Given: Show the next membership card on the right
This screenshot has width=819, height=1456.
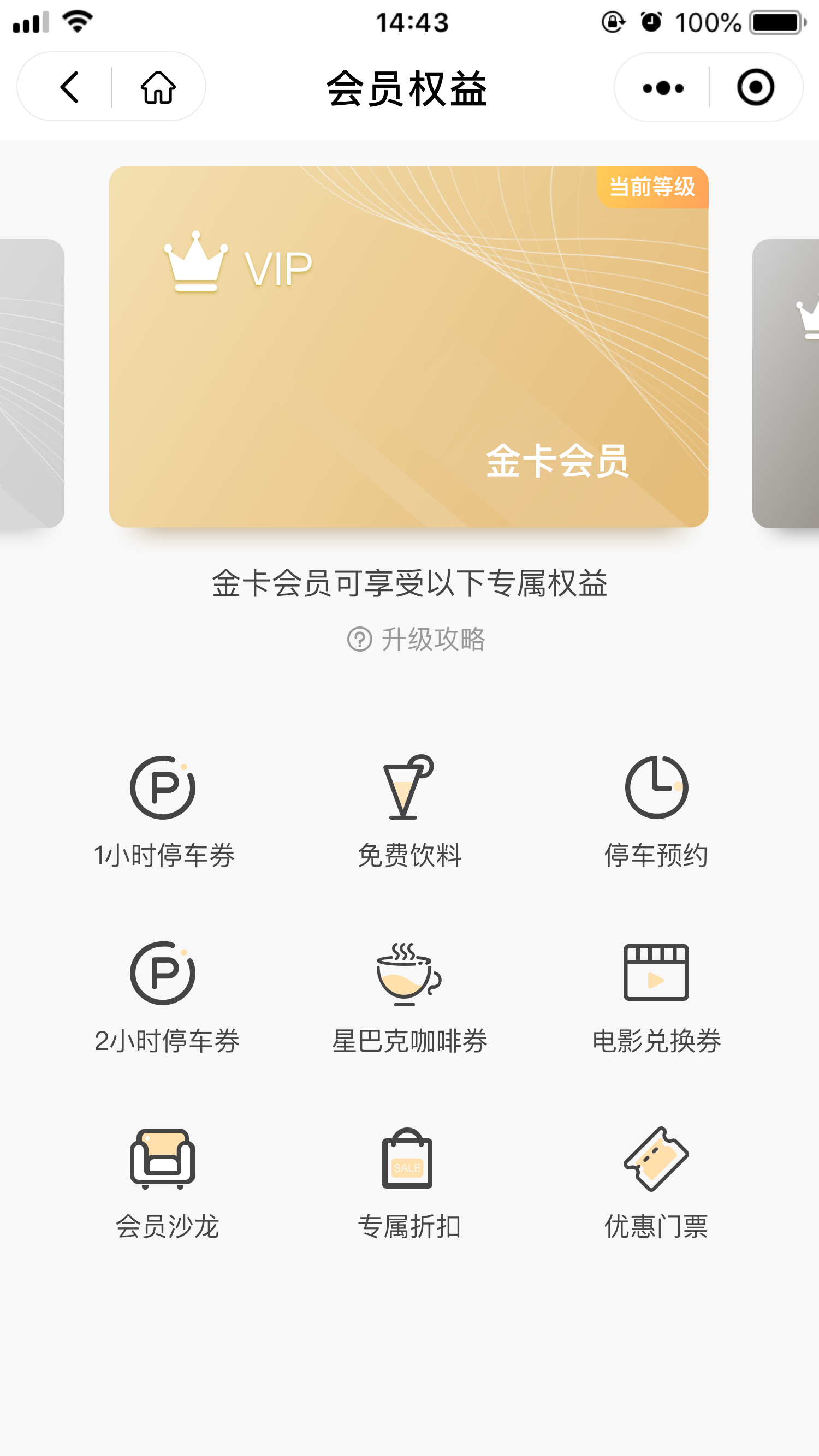Looking at the screenshot, I should pyautogui.click(x=786, y=383).
